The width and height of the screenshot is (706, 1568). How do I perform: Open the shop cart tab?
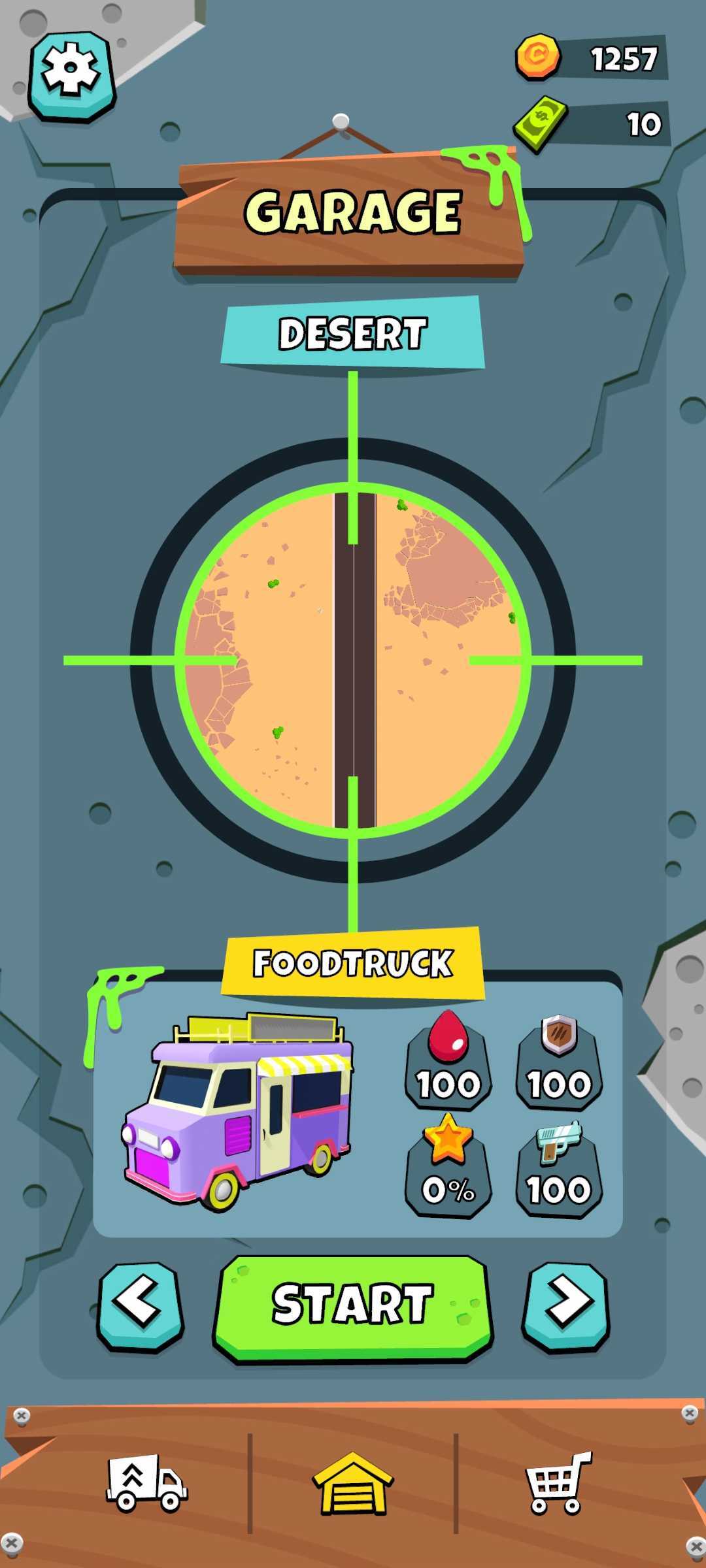tap(559, 1482)
